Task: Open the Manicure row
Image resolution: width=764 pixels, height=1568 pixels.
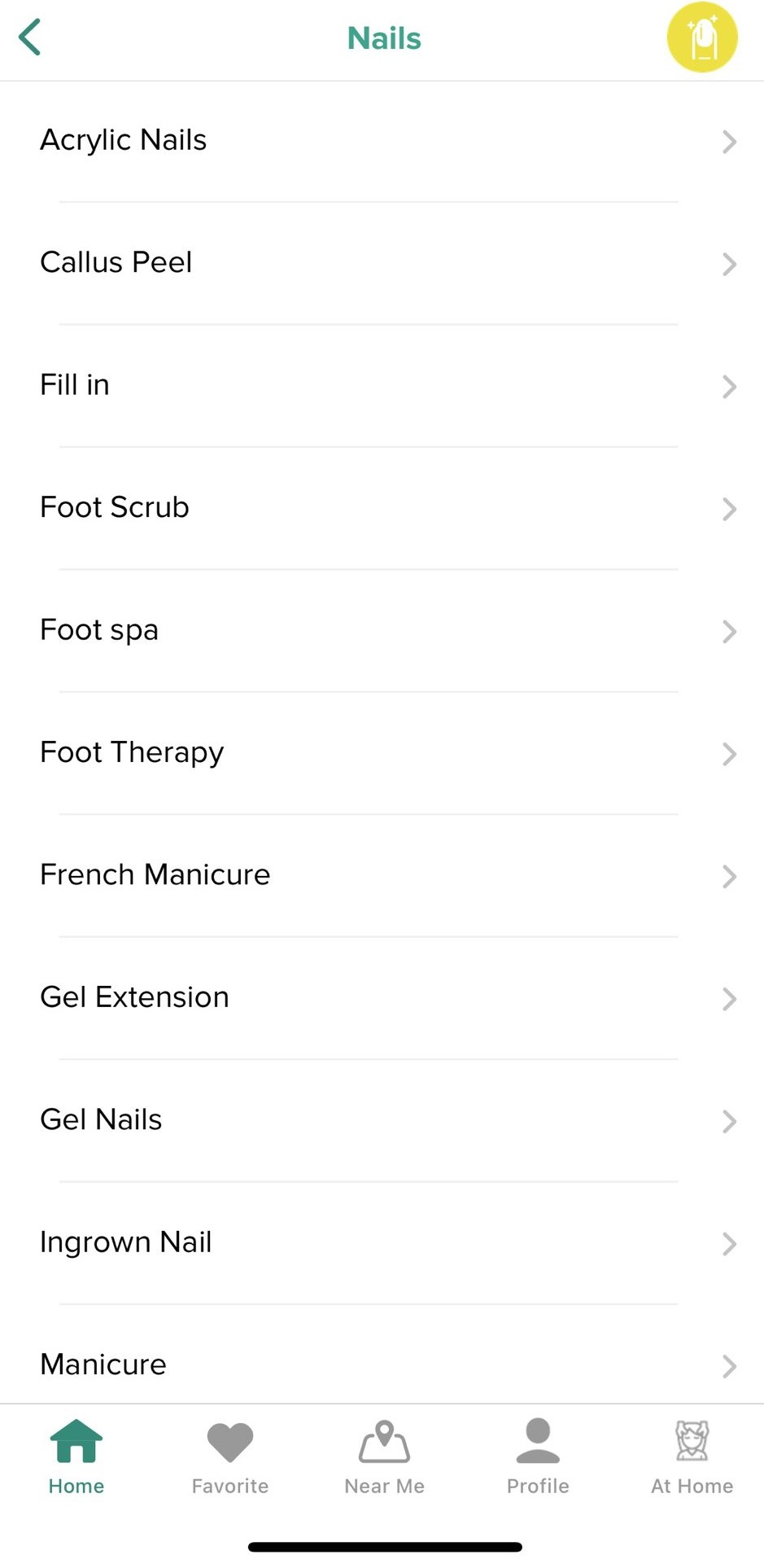Action: (382, 1354)
